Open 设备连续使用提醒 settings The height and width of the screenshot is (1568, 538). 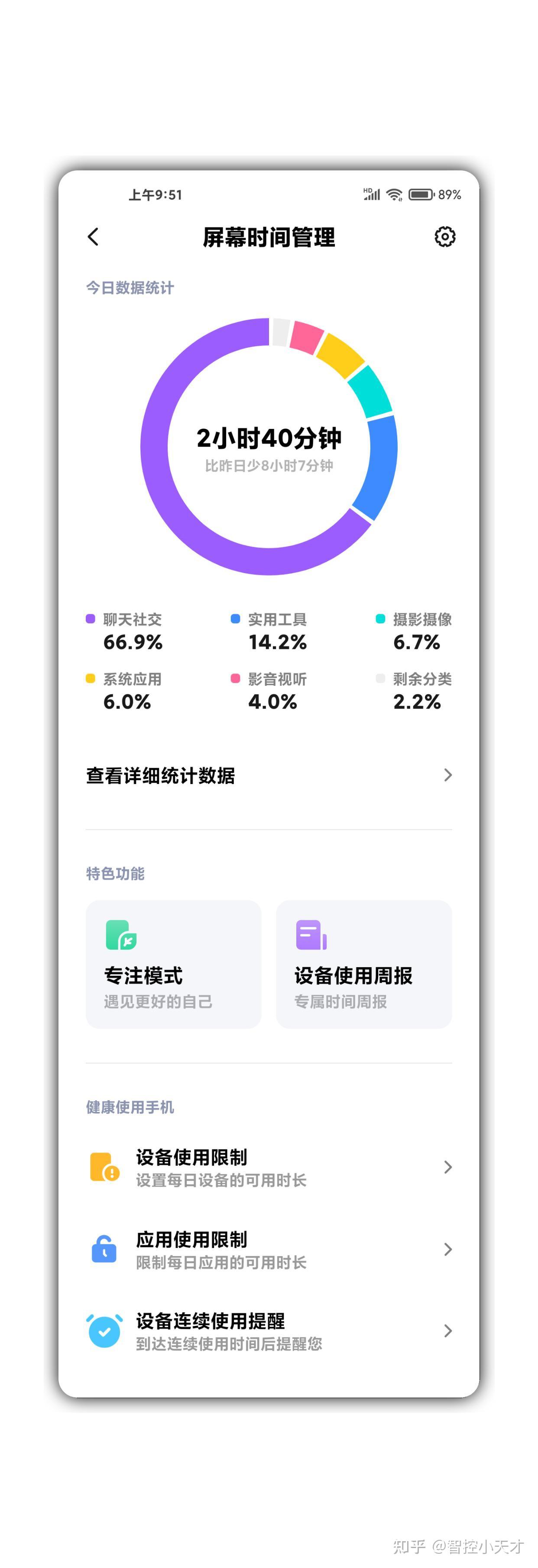tap(269, 1331)
